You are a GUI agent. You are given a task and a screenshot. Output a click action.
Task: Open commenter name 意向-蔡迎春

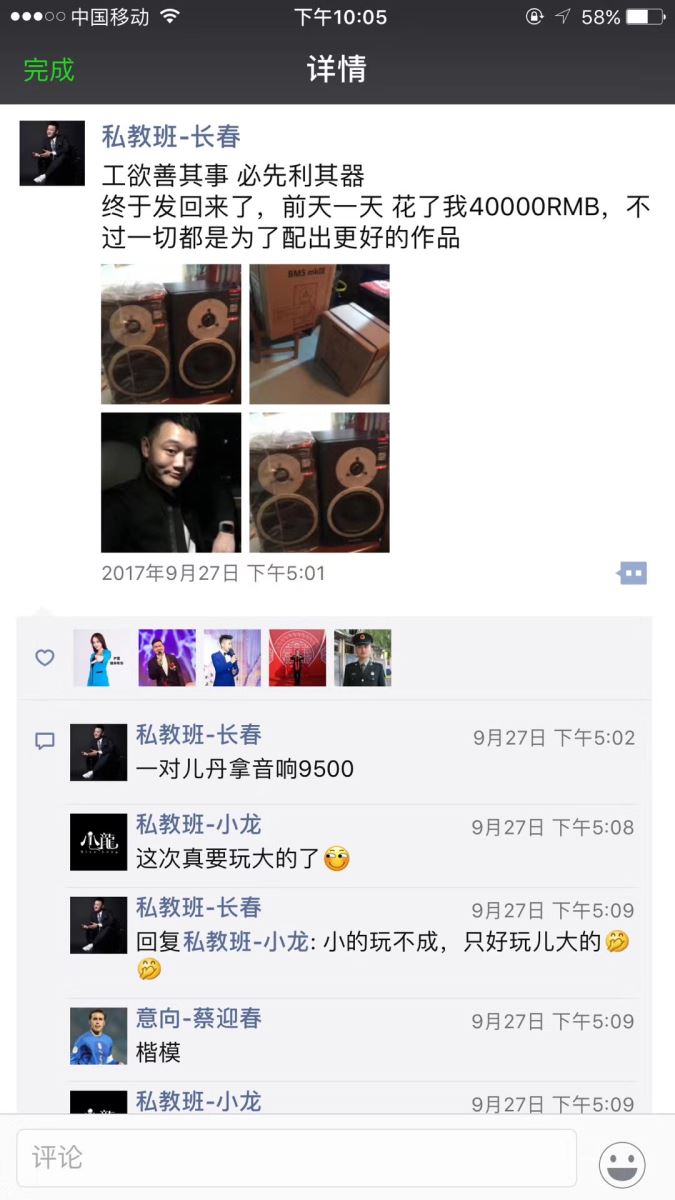198,1018
